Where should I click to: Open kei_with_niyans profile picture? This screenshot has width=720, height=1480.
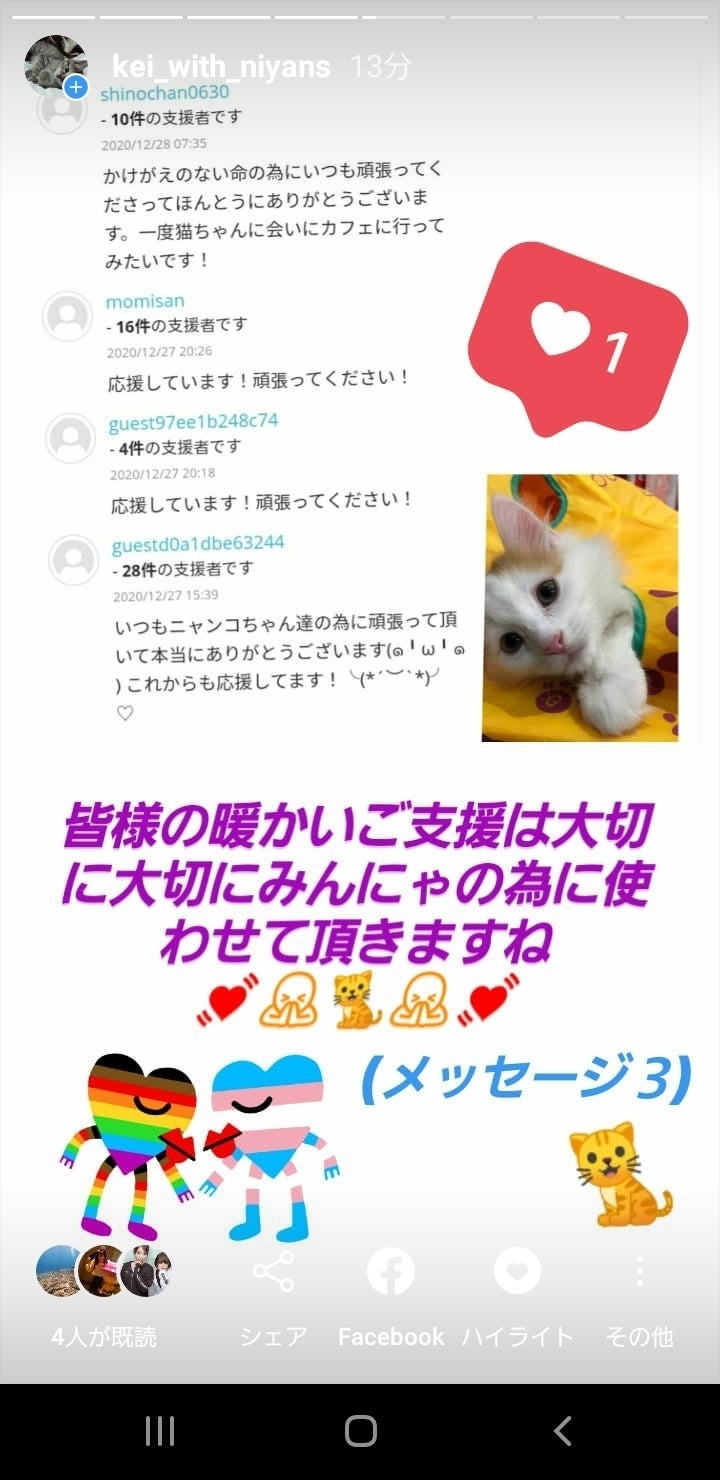click(x=55, y=66)
